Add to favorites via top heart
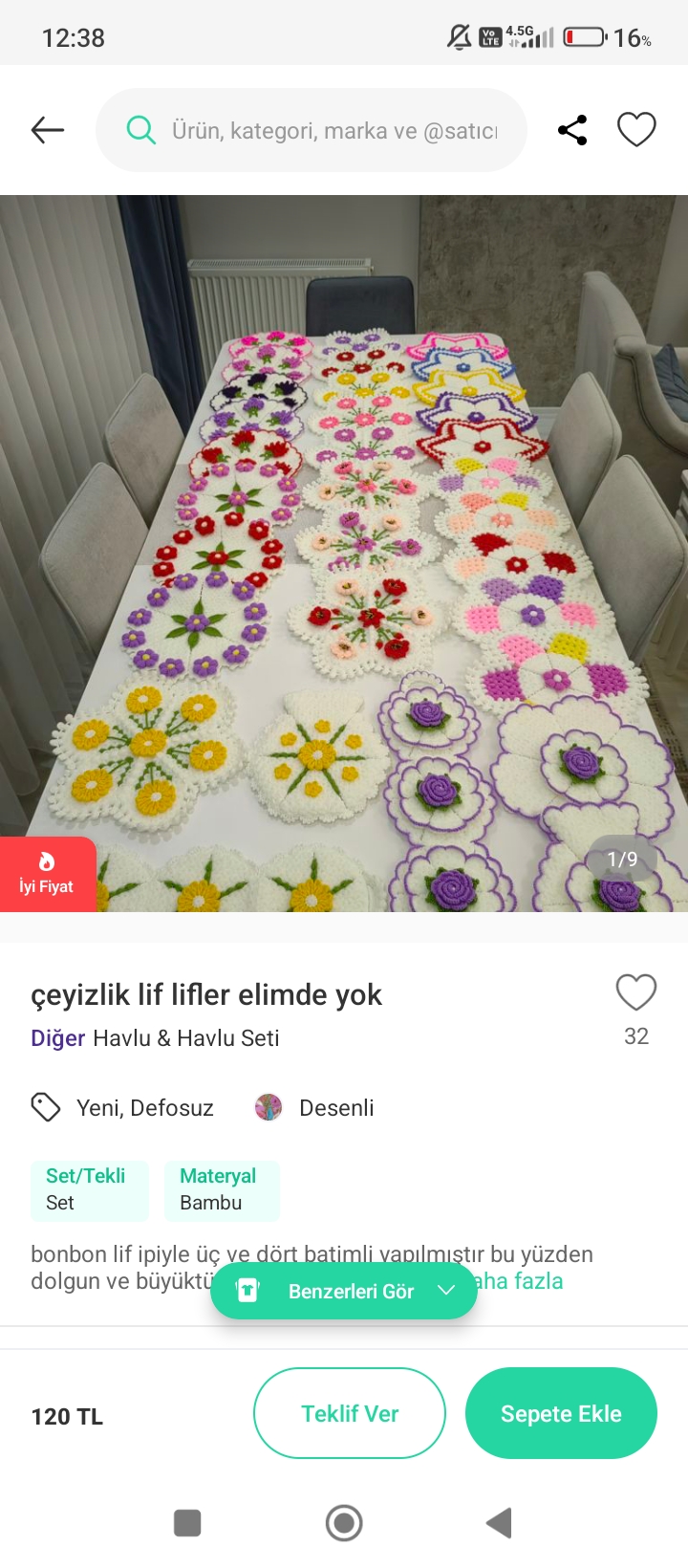Viewport: 688px width, 1568px height. pyautogui.click(x=636, y=130)
